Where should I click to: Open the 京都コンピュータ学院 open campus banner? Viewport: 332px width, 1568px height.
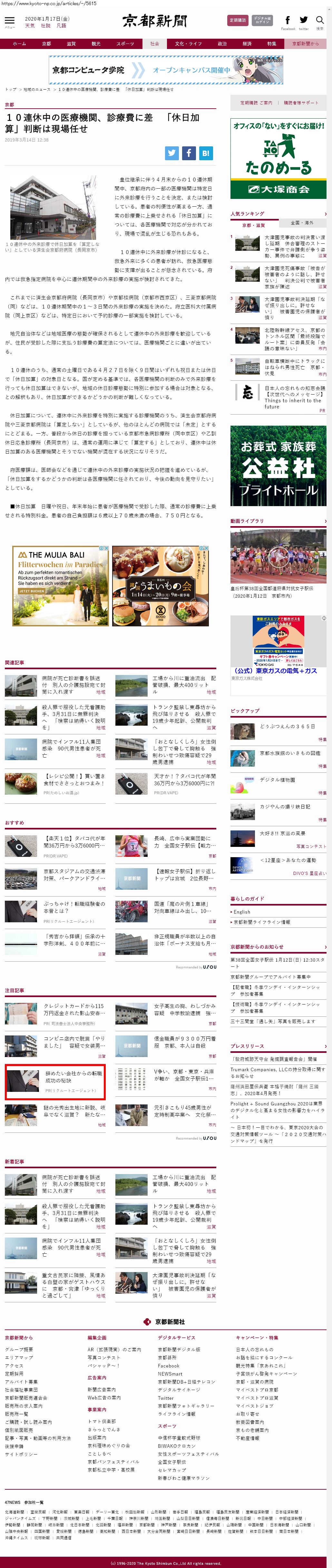coord(166,70)
